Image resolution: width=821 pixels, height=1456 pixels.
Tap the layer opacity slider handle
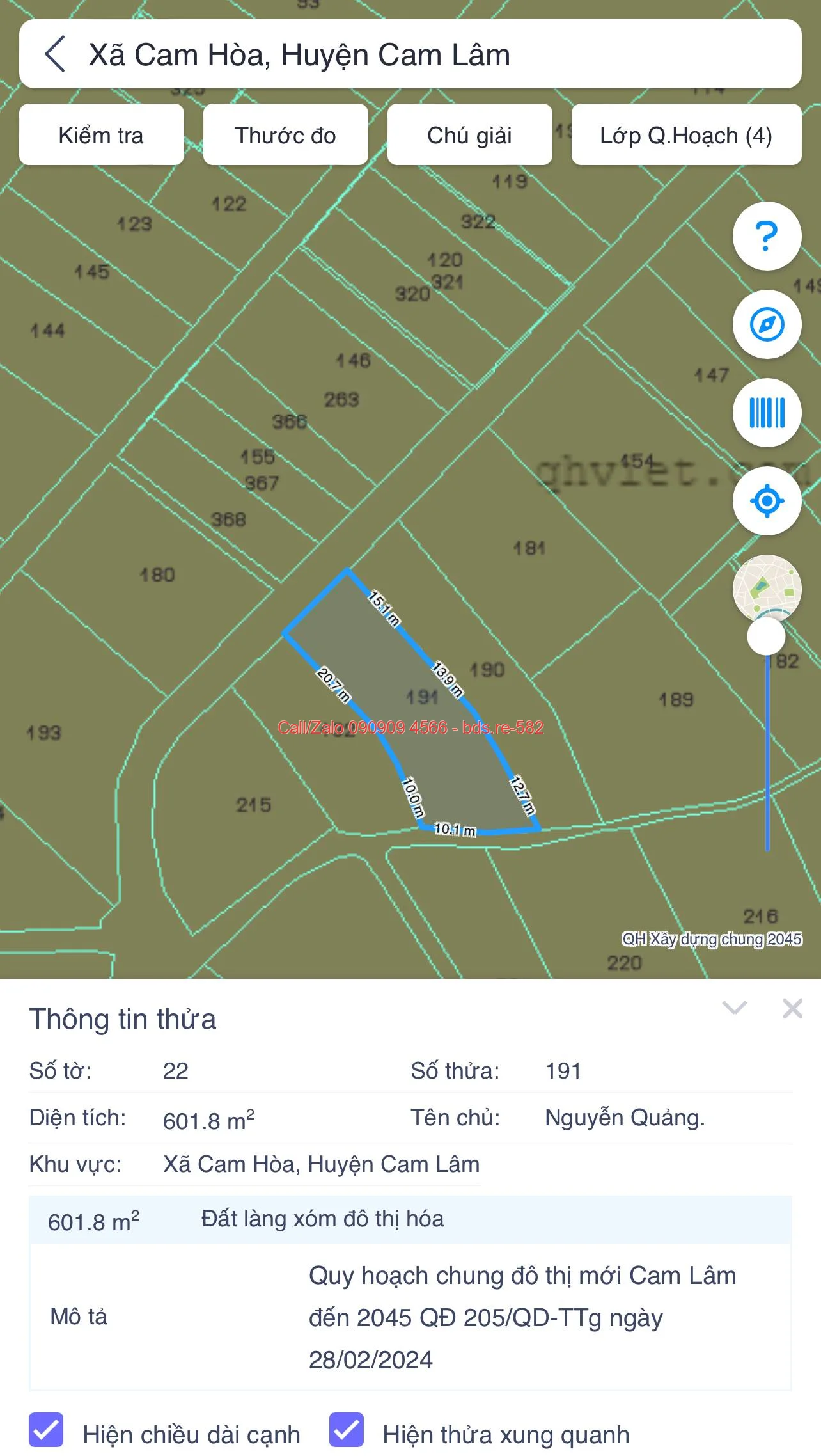coord(766,637)
